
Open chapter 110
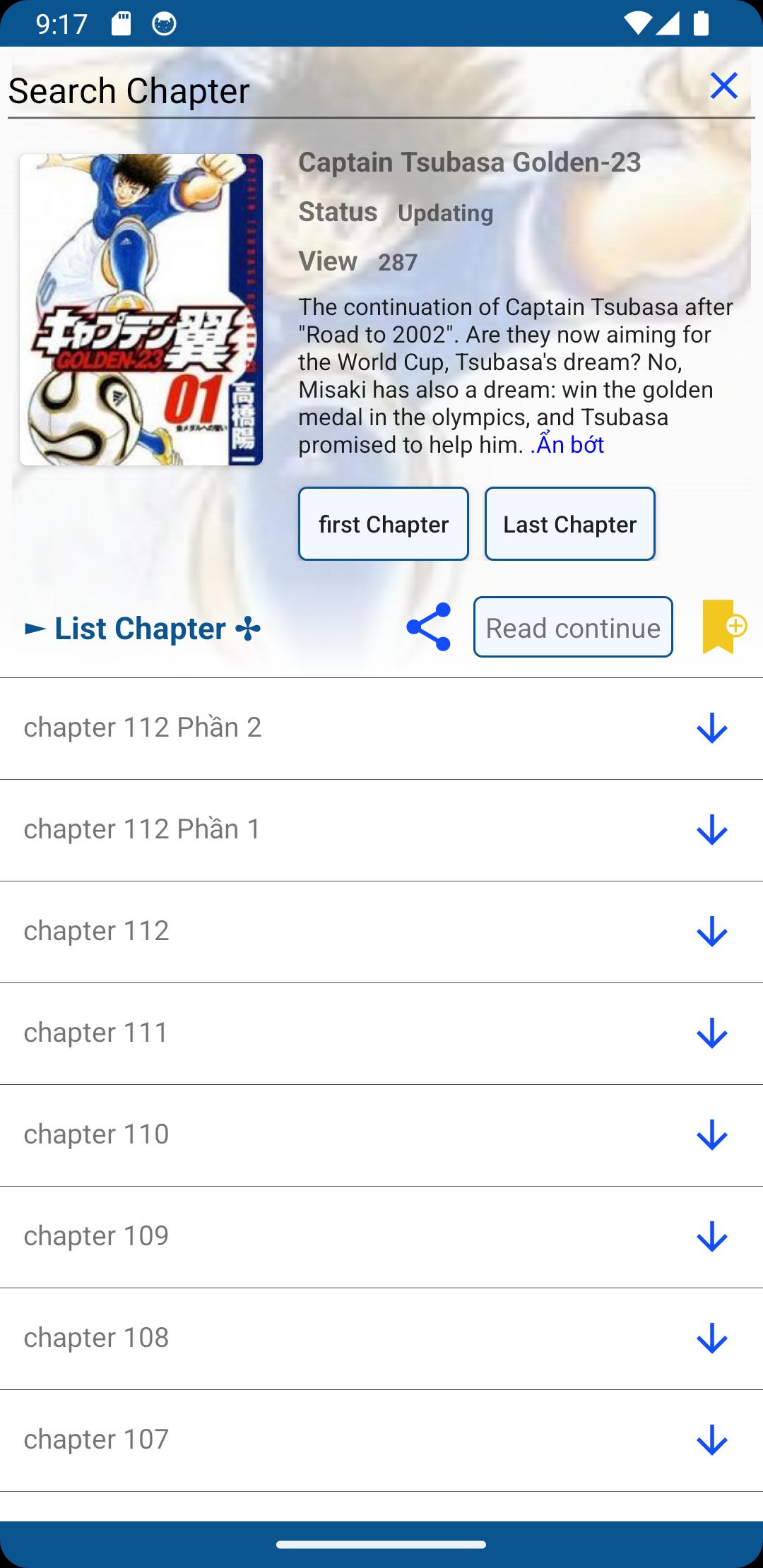(96, 1134)
